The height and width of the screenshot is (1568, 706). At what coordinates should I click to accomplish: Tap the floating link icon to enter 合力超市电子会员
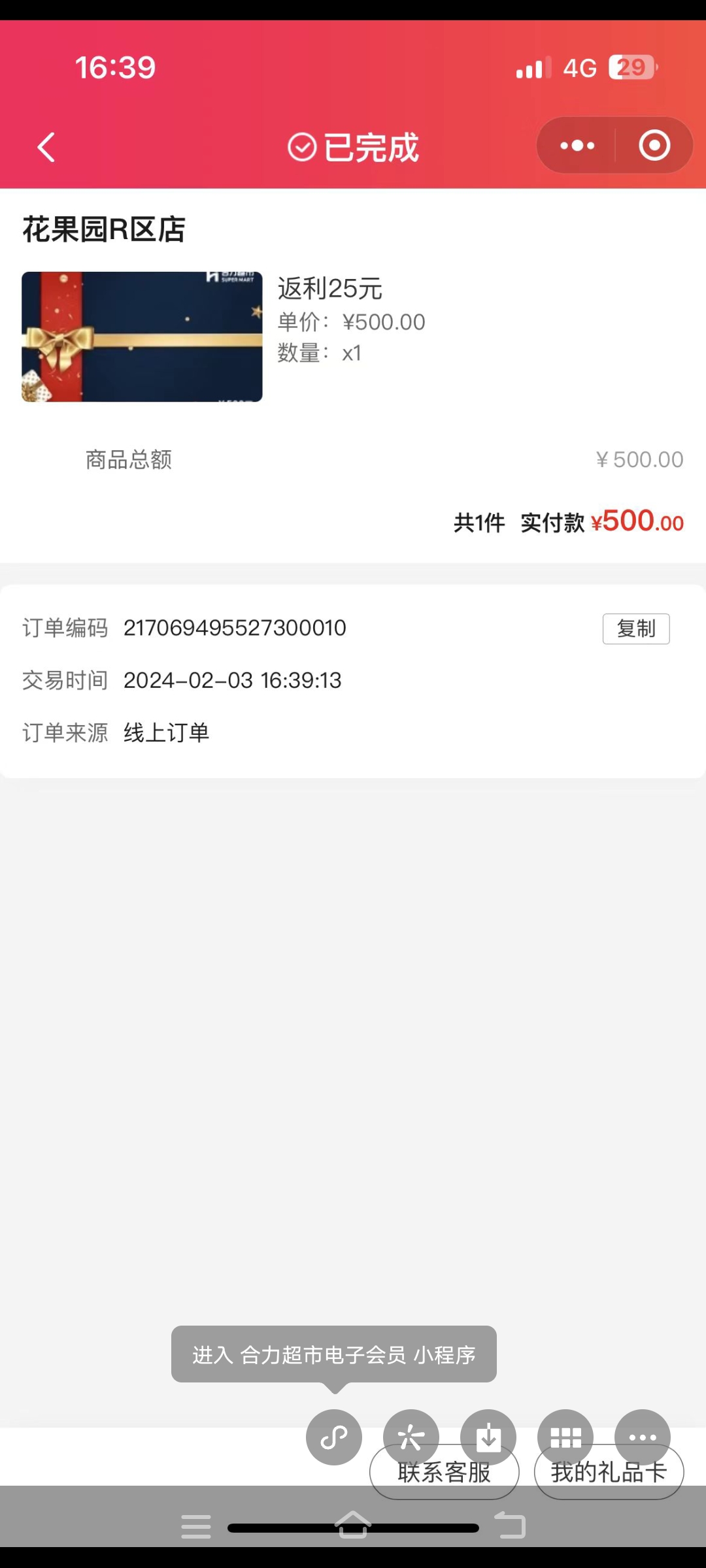coord(334,1437)
